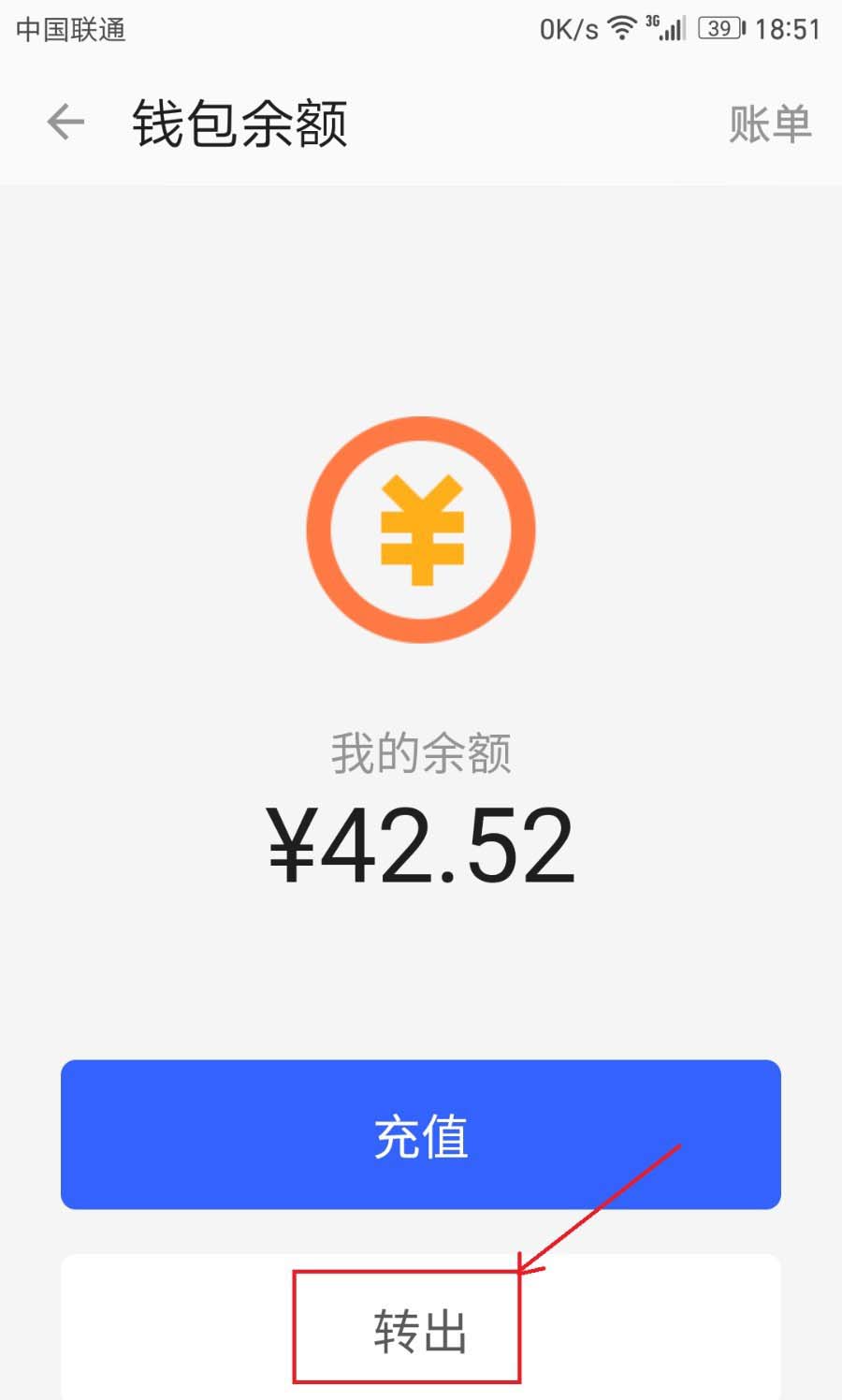Viewport: 842px width, 1400px height.
Task: Tap inside the blue recharge bar
Action: [x=421, y=1134]
